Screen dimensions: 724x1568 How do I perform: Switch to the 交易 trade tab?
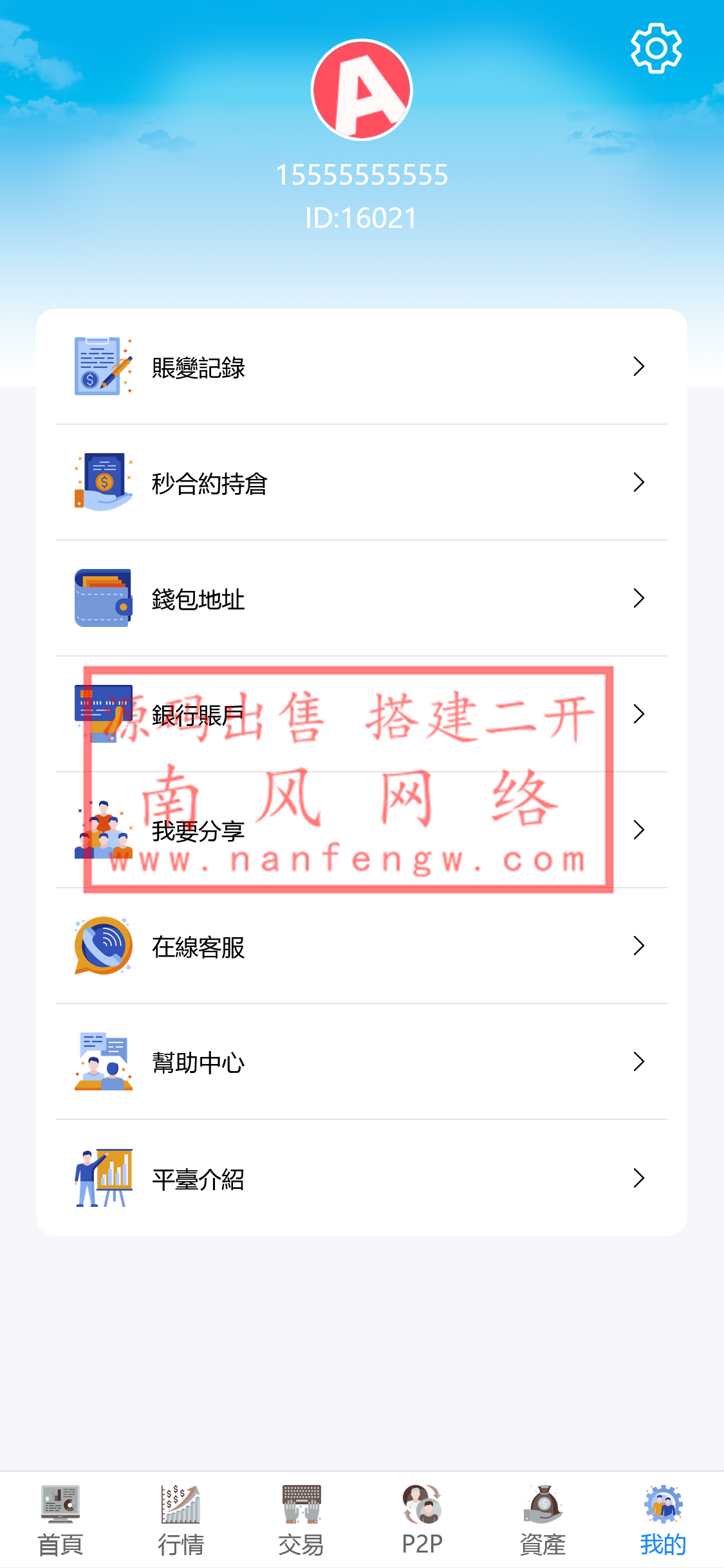point(301,1520)
